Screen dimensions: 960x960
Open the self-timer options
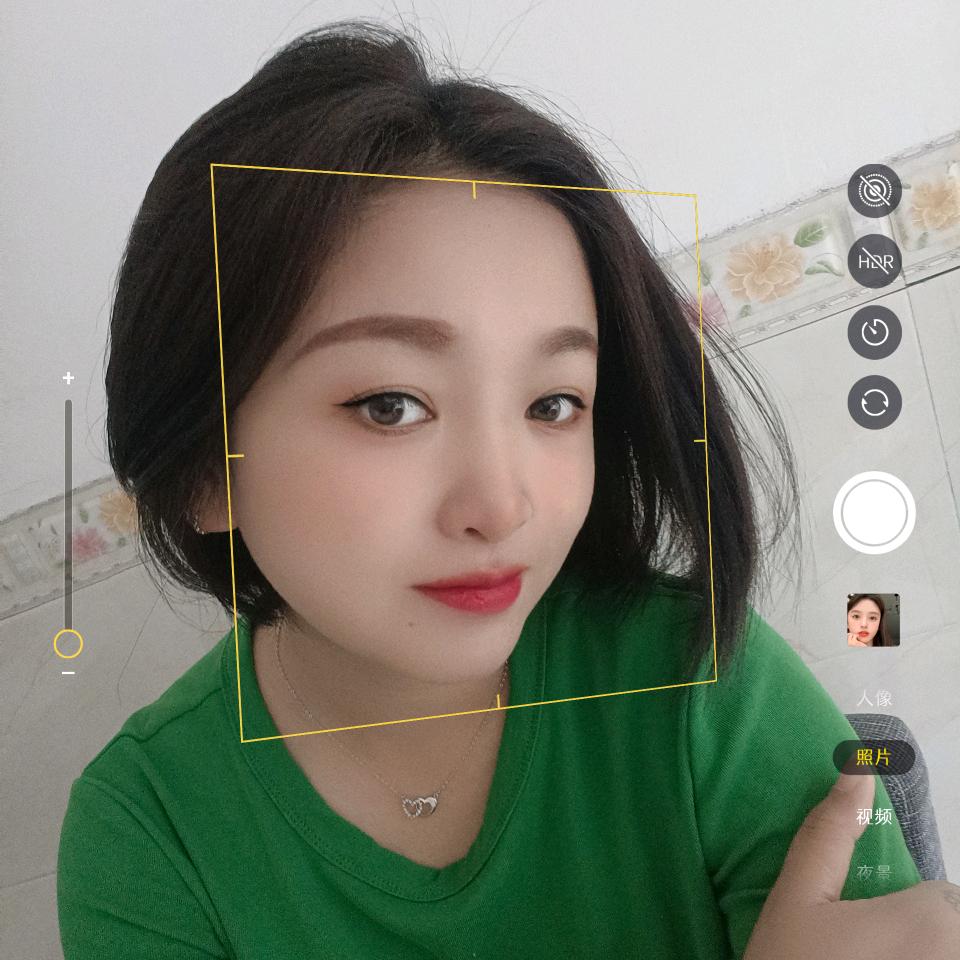point(874,333)
